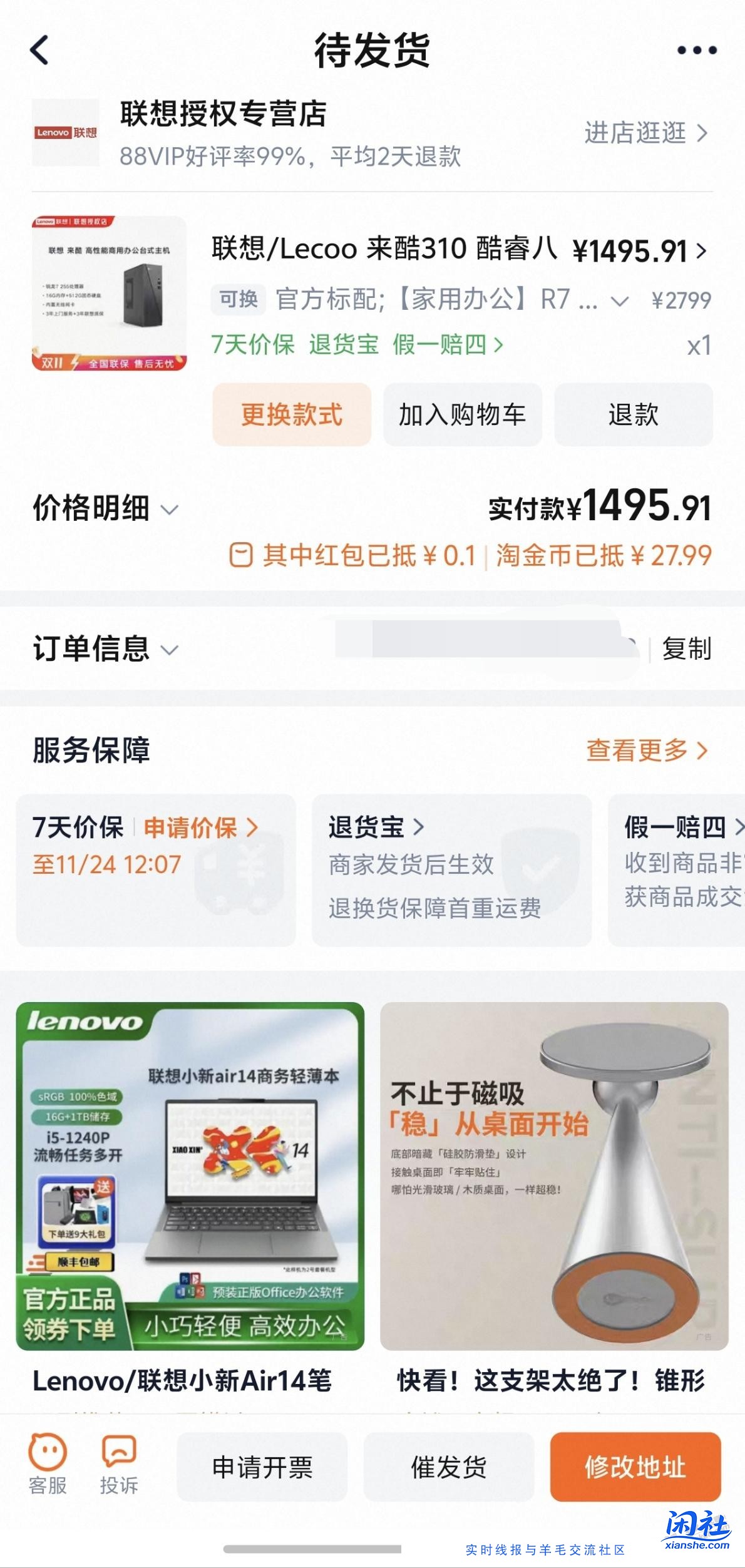Expand the 订单信息 order info section

point(170,650)
